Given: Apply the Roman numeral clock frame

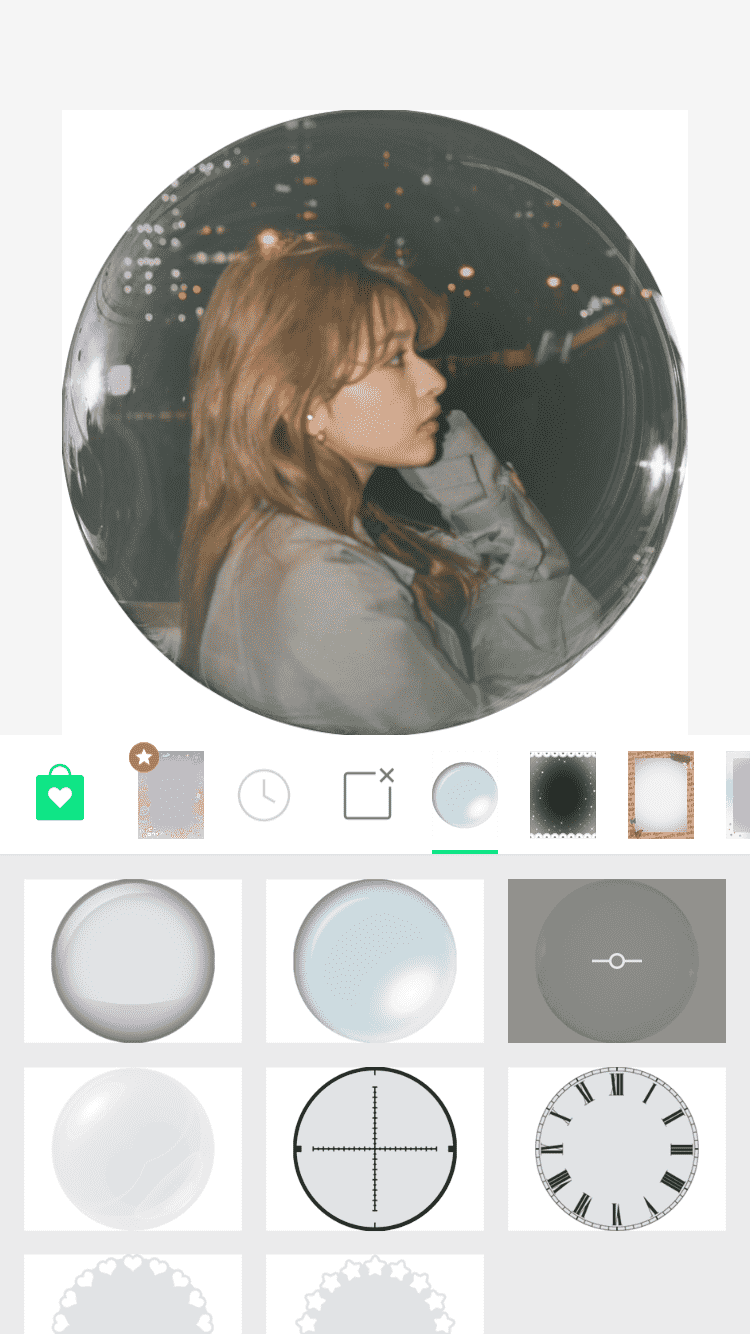Looking at the screenshot, I should 617,1149.
